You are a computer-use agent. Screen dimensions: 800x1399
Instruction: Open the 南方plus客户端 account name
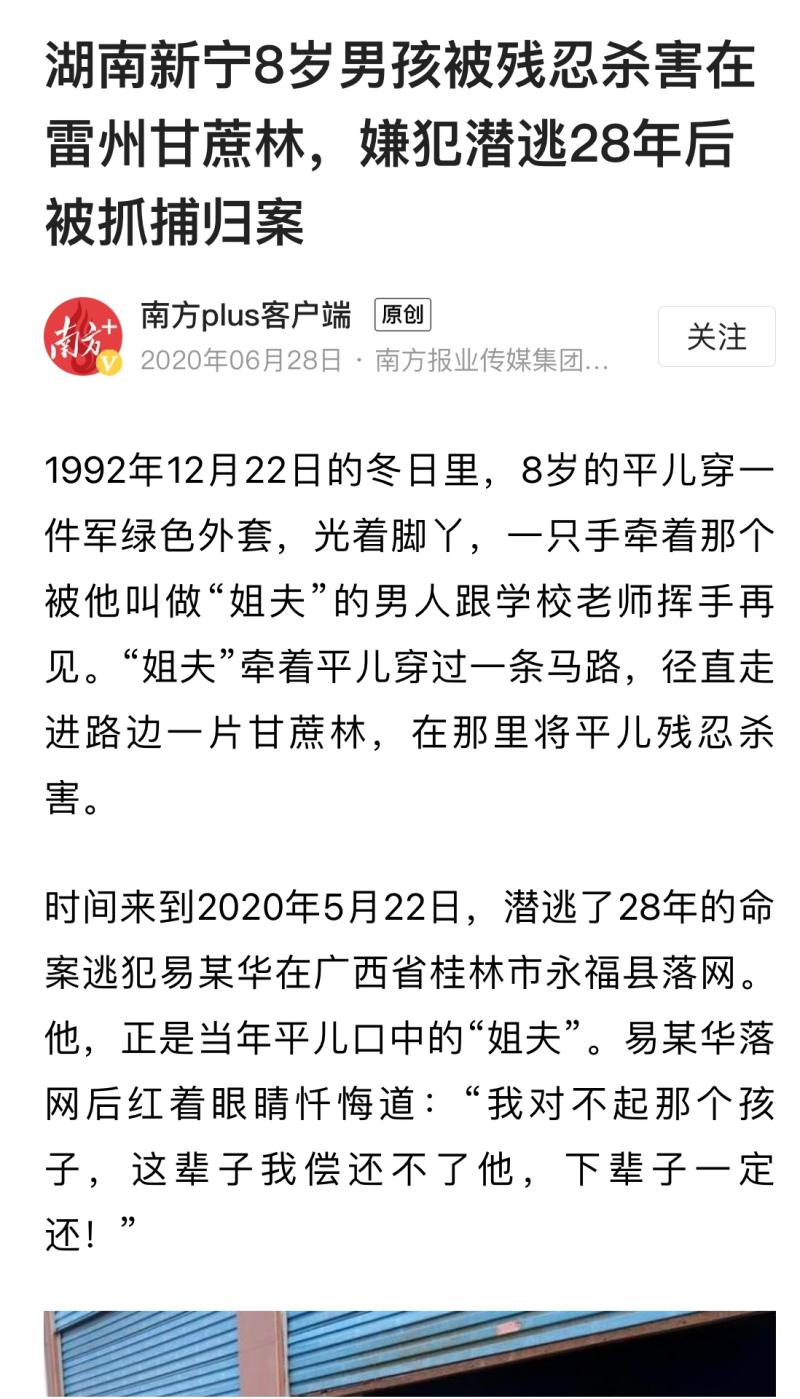[246, 316]
